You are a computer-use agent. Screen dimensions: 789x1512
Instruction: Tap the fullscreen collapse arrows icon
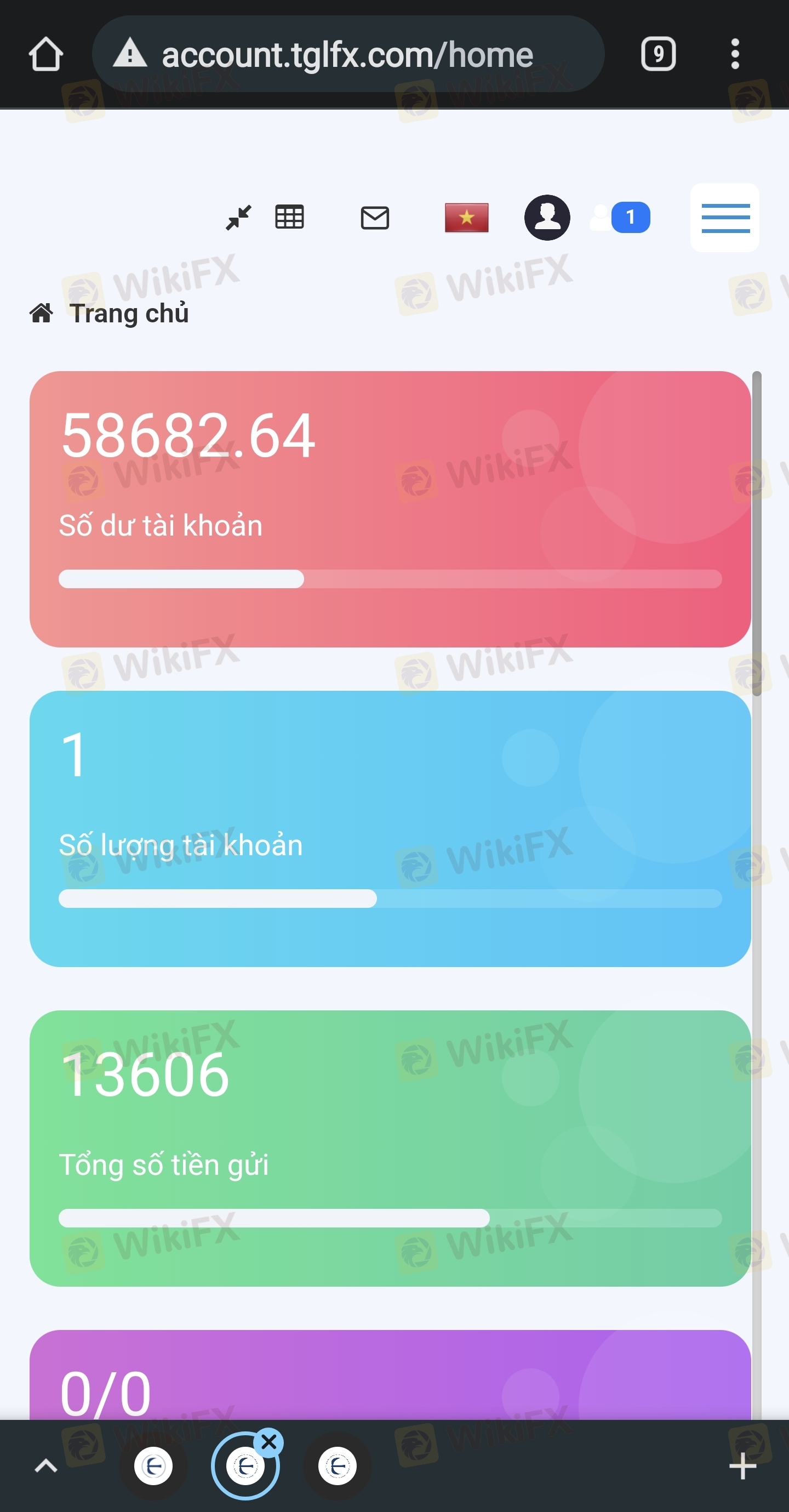[x=239, y=218]
